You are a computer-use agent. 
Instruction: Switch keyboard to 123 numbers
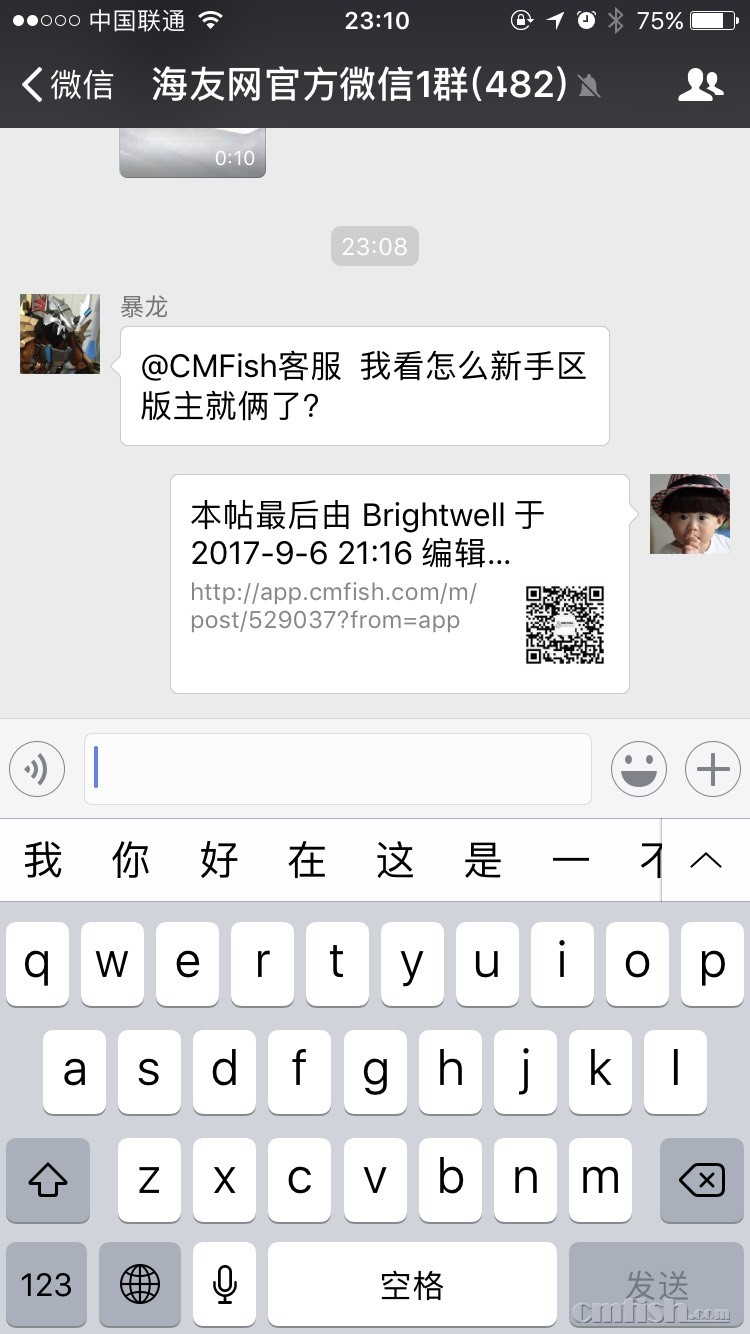coord(46,1284)
